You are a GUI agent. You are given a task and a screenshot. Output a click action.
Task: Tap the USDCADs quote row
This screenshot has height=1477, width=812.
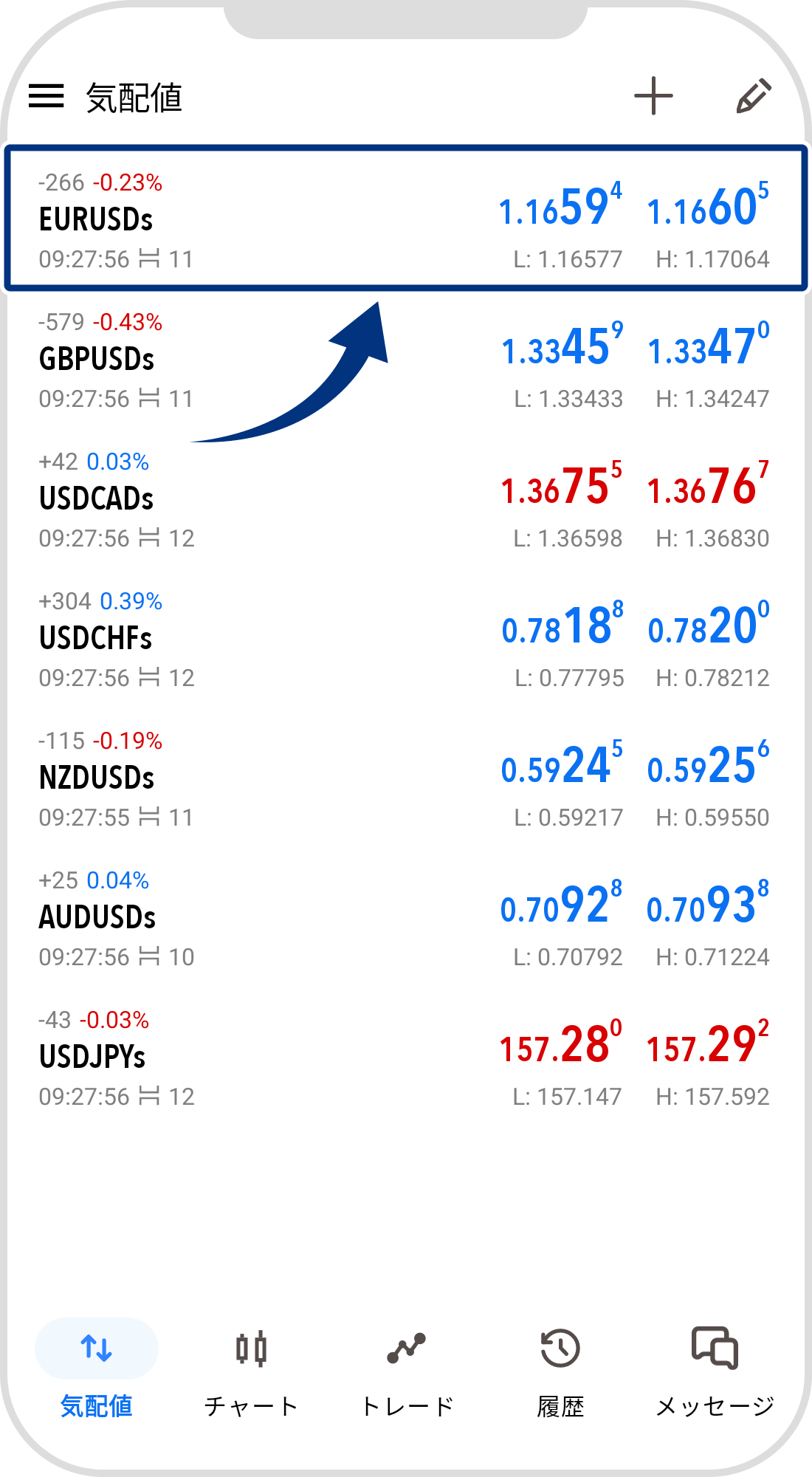click(97, 499)
